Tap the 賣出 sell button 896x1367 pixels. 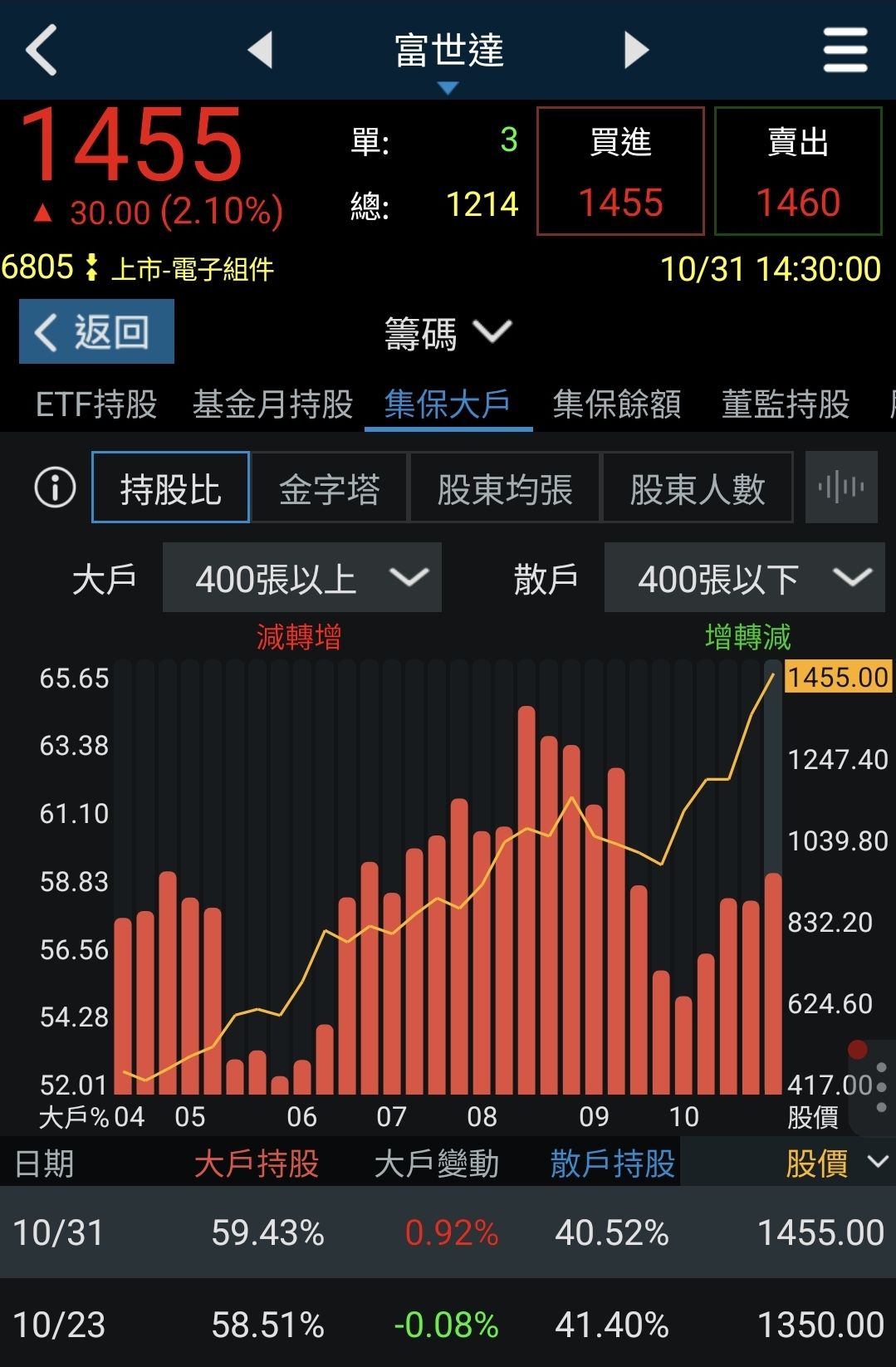(x=797, y=171)
